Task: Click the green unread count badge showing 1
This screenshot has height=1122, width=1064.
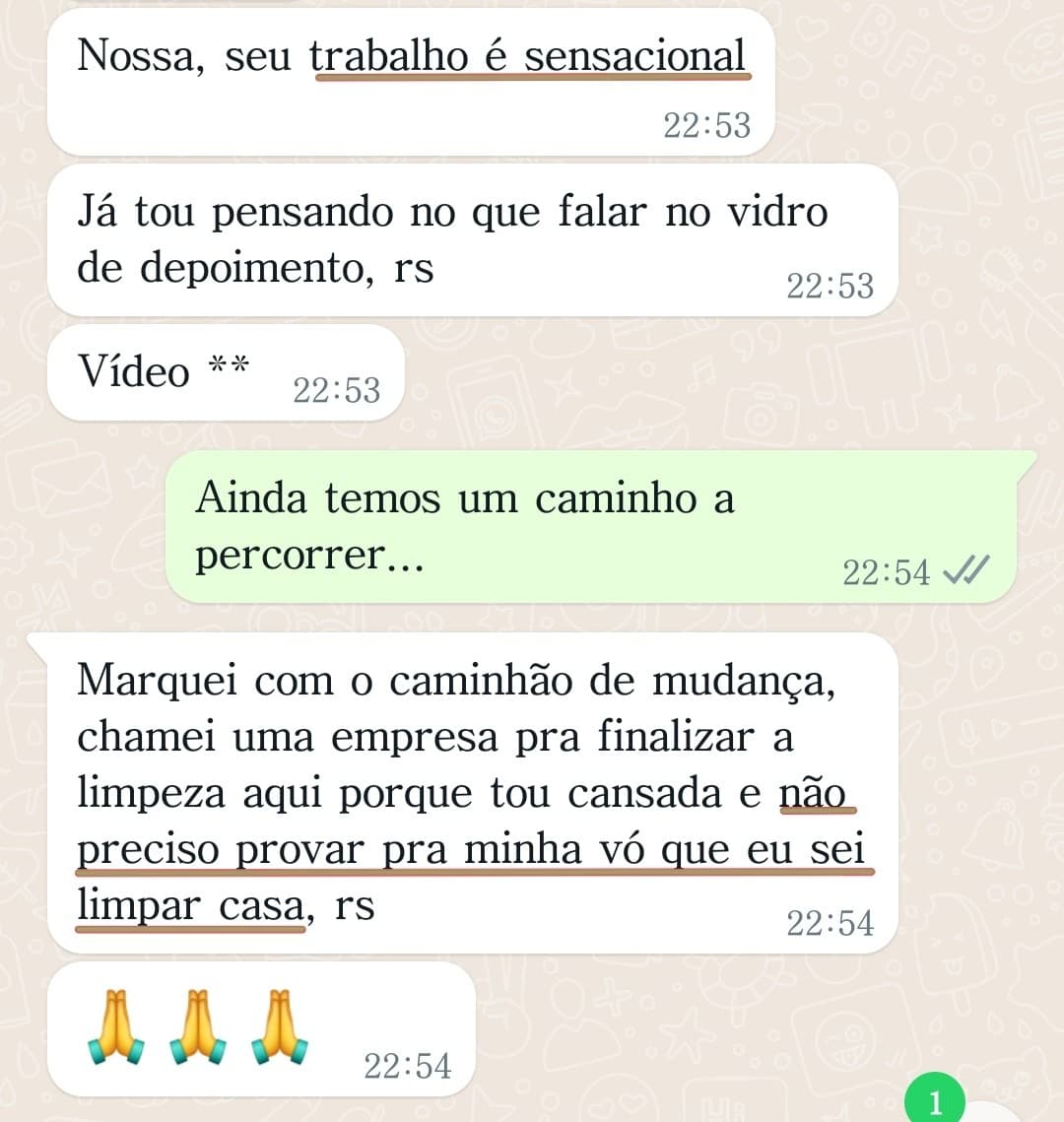Action: (x=934, y=1096)
